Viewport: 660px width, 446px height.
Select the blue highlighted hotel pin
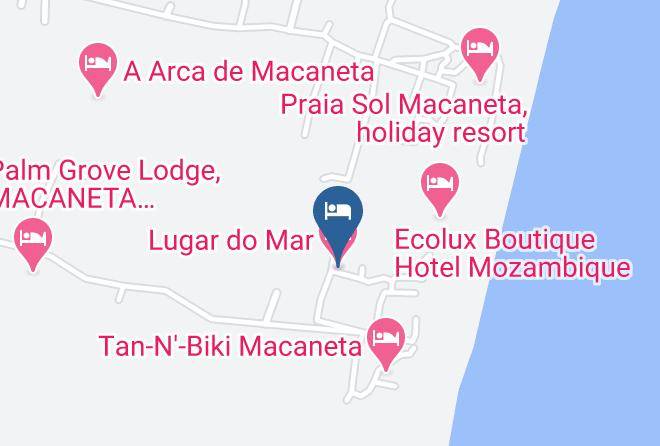[x=338, y=223]
